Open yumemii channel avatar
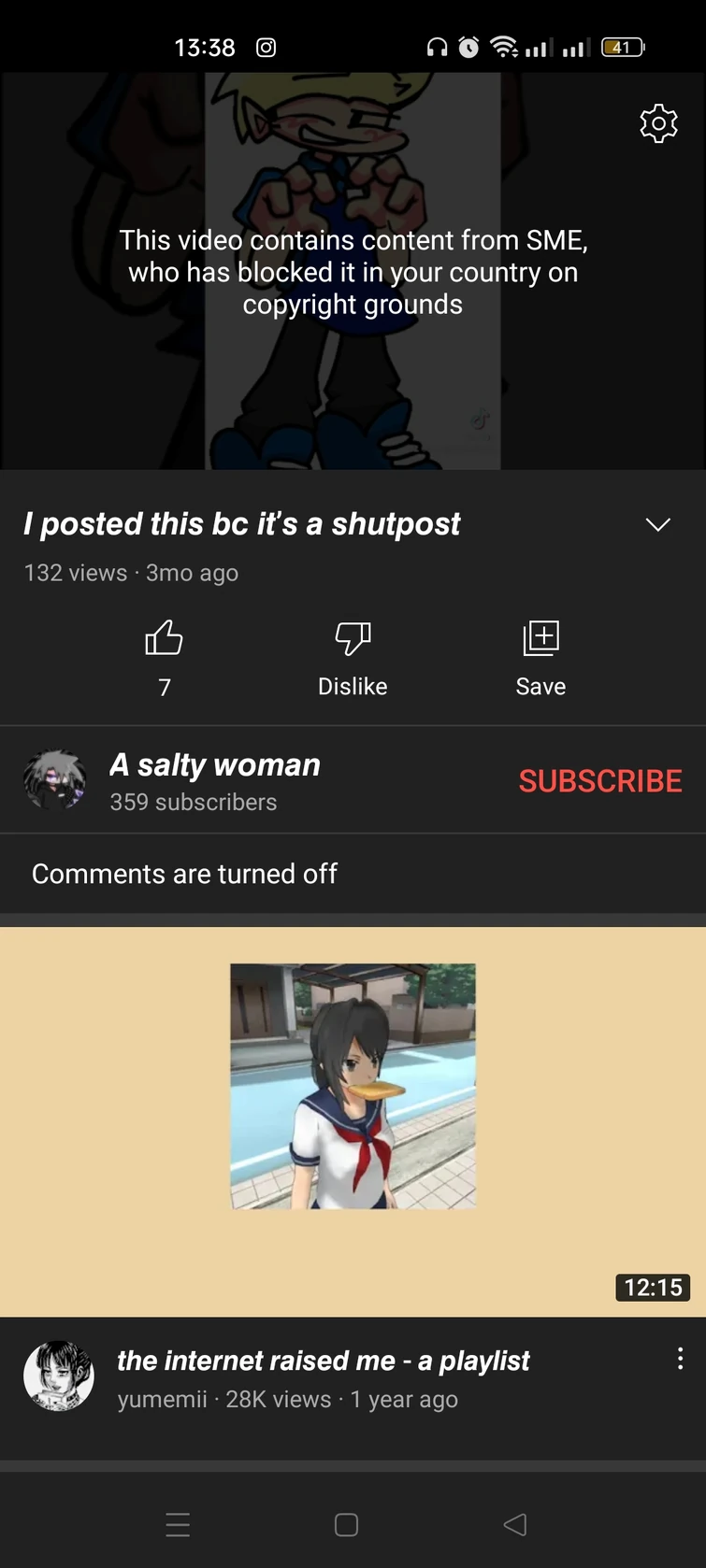 (59, 1376)
